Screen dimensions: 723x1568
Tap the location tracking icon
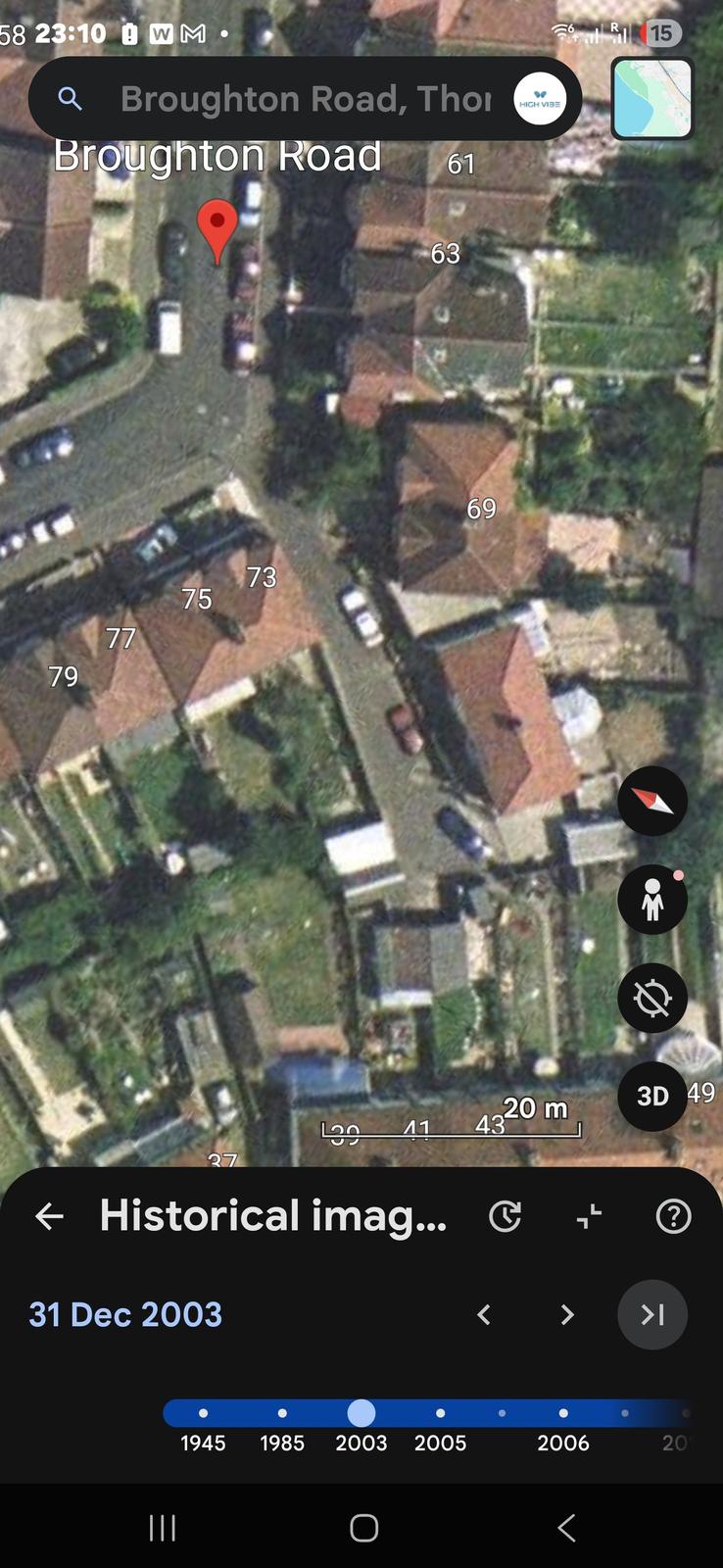(652, 998)
